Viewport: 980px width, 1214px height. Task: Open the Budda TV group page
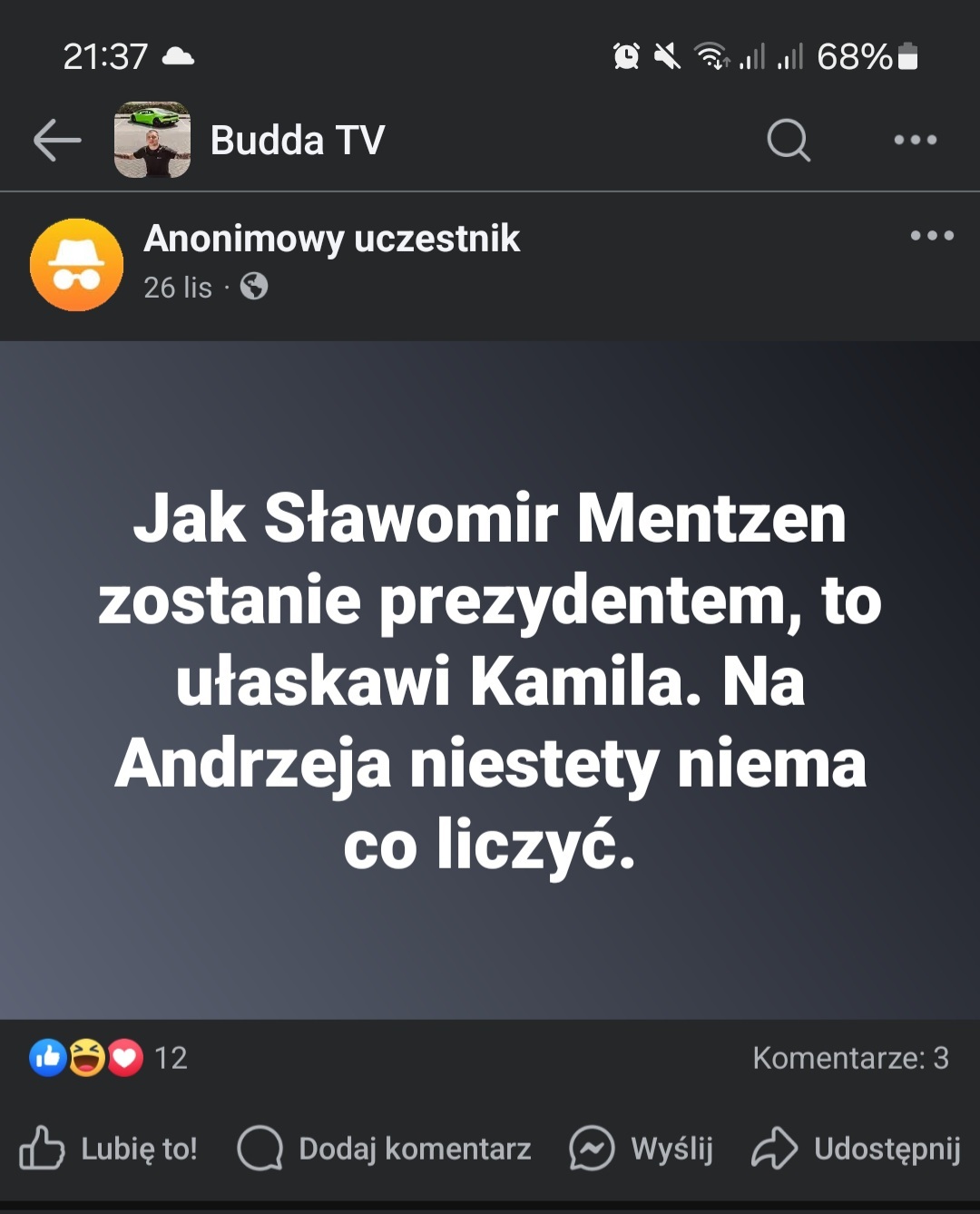point(297,141)
